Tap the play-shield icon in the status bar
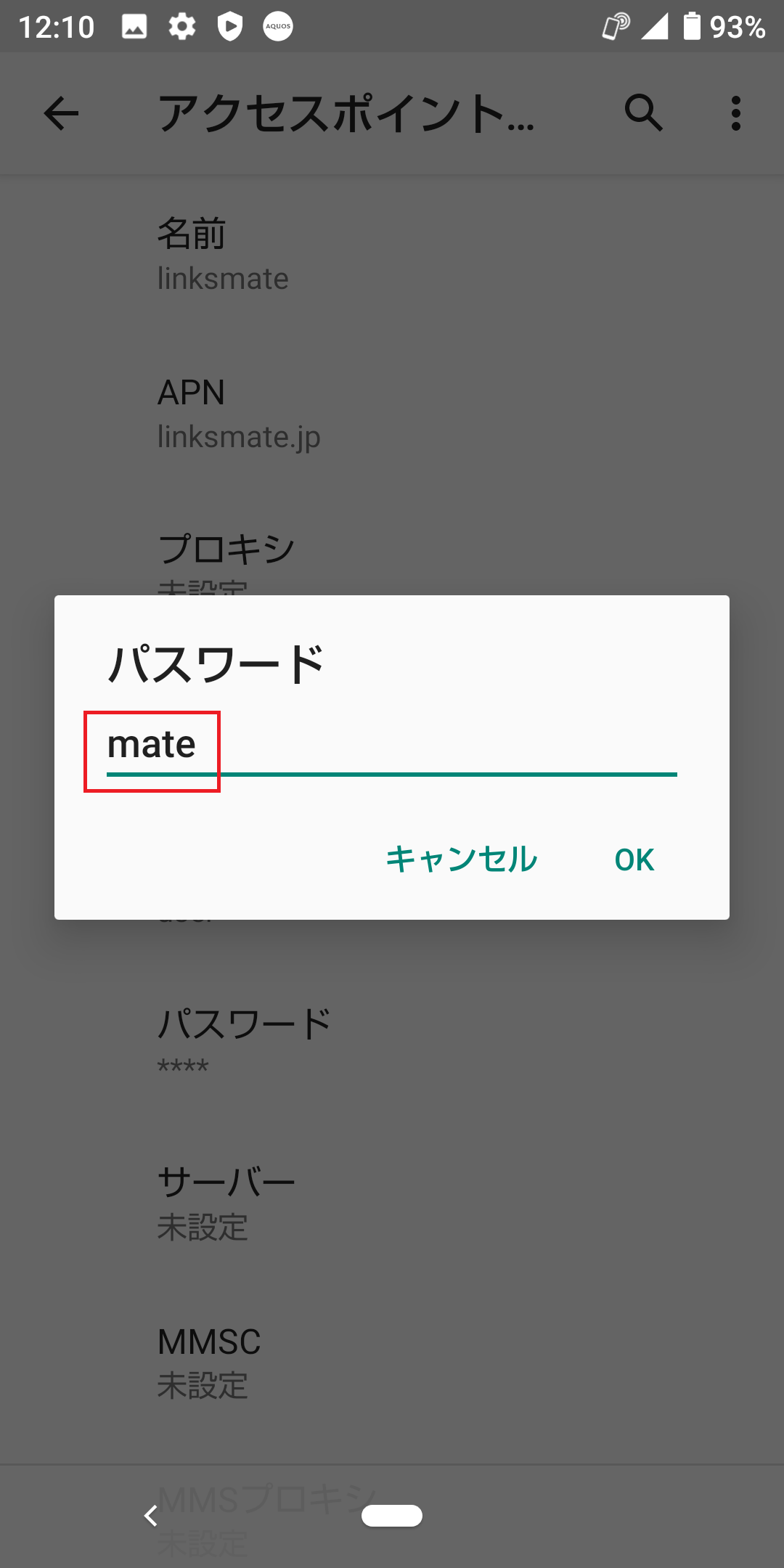 [x=230, y=26]
